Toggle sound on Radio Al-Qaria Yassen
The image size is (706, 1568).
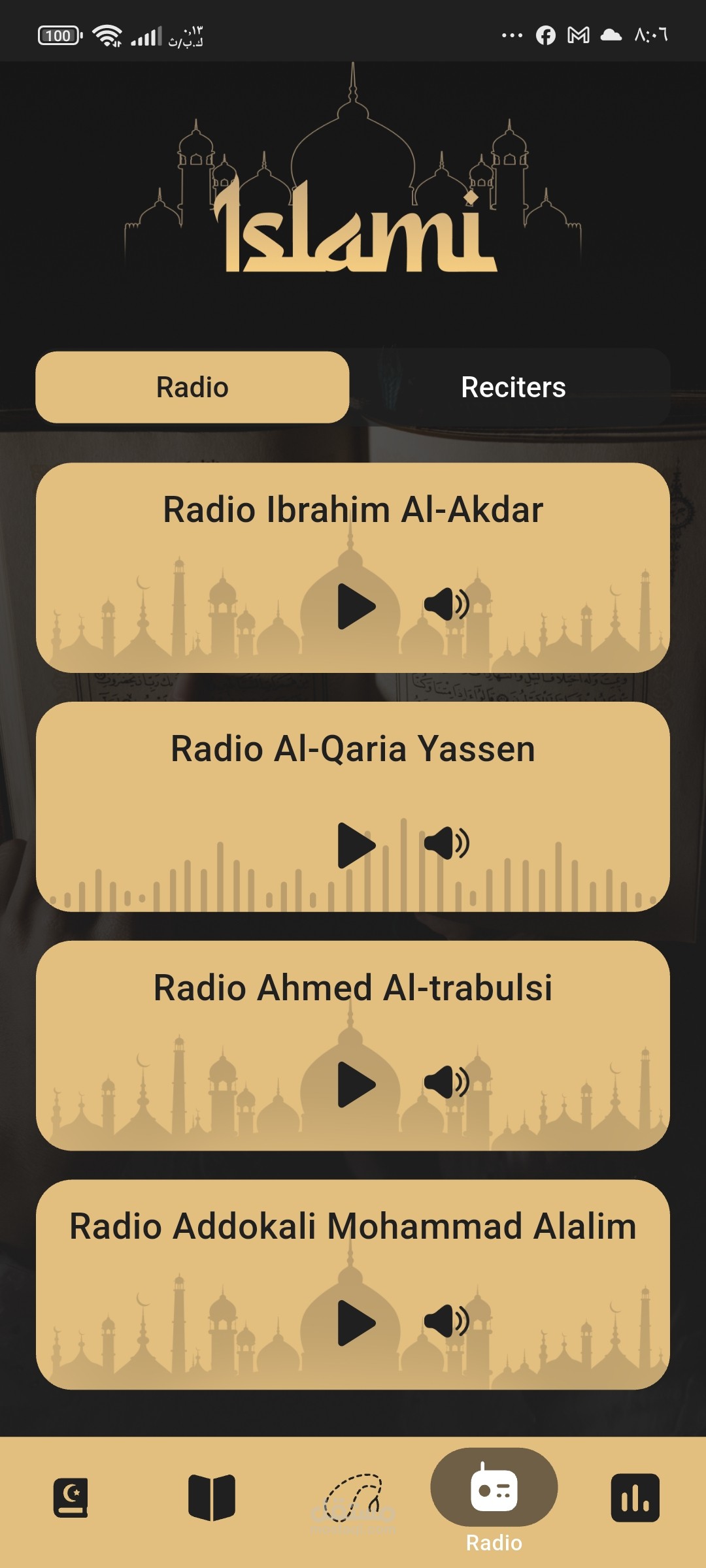coord(446,843)
